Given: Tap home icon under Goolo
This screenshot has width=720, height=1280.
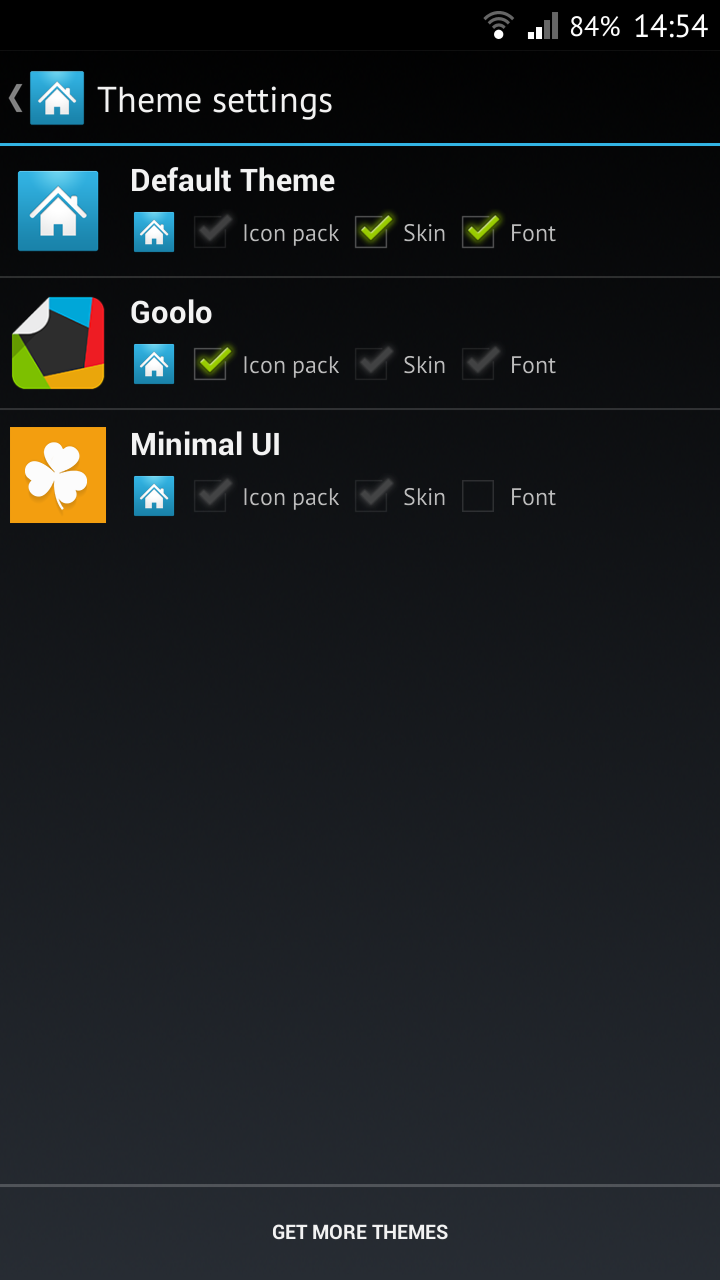Looking at the screenshot, I should point(154,364).
